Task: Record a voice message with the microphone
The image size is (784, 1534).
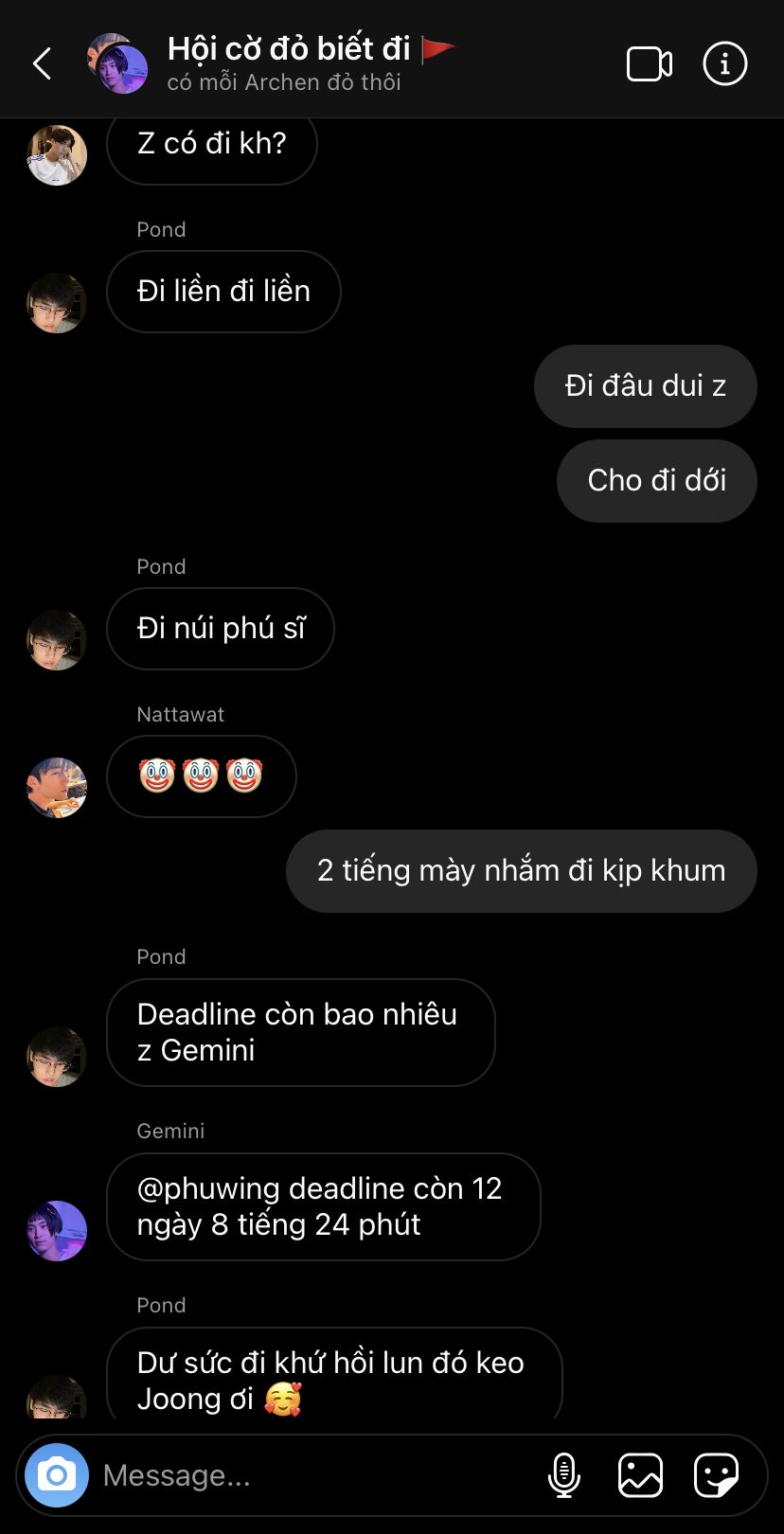Action: coord(564,1474)
